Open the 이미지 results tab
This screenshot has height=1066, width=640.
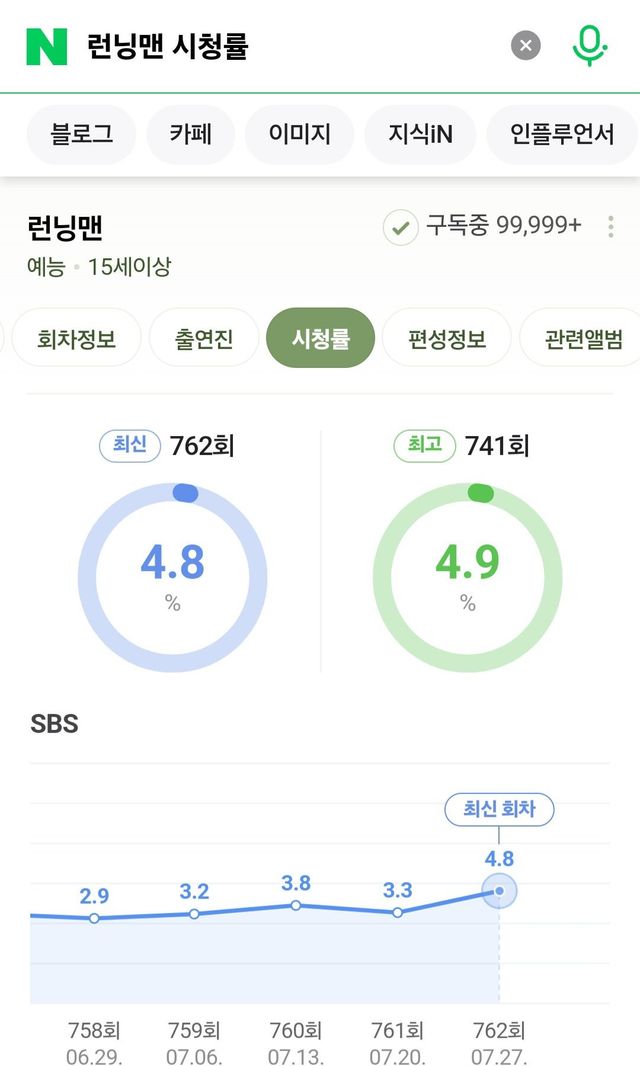299,134
